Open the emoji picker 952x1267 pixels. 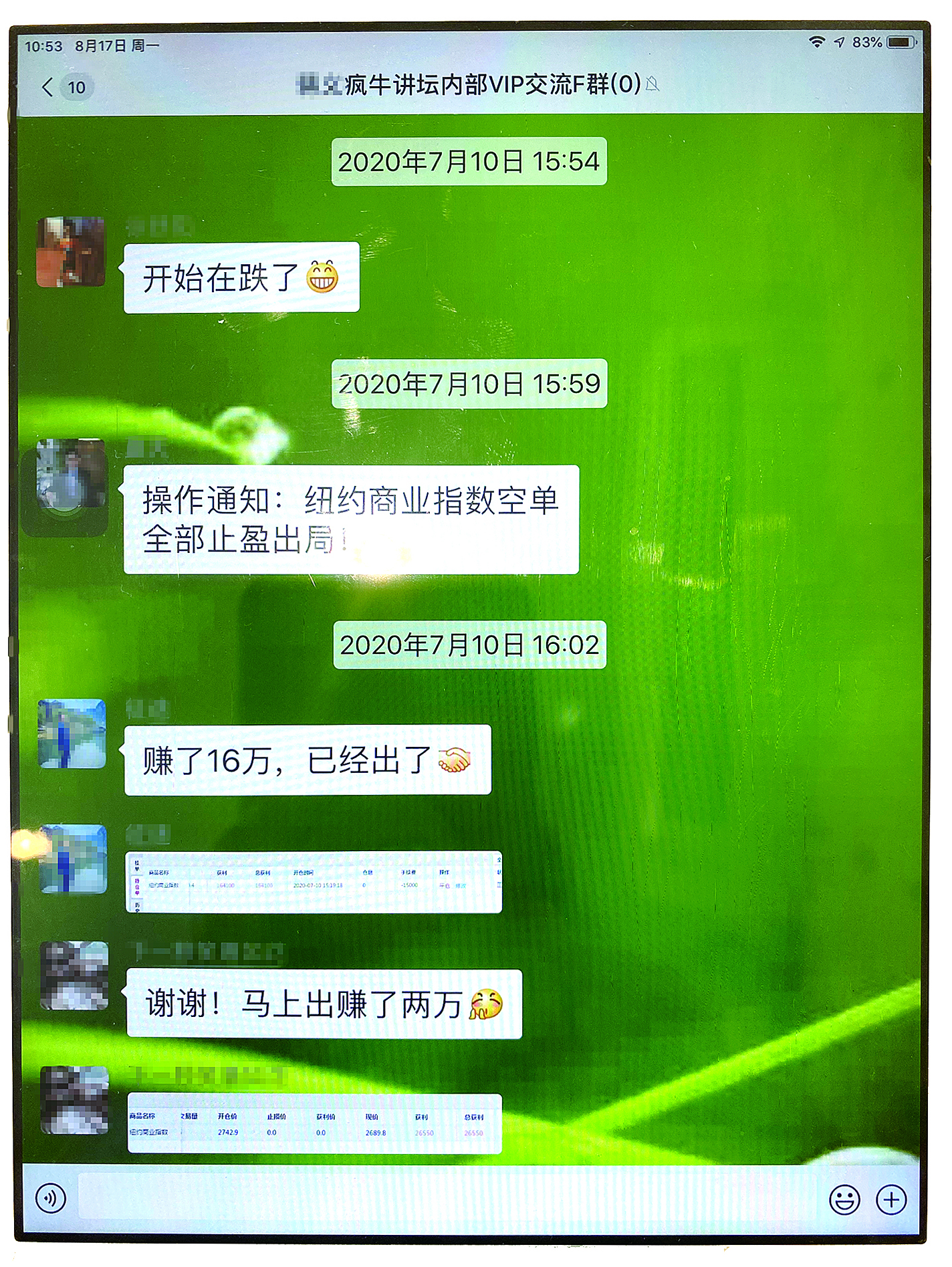[844, 1199]
